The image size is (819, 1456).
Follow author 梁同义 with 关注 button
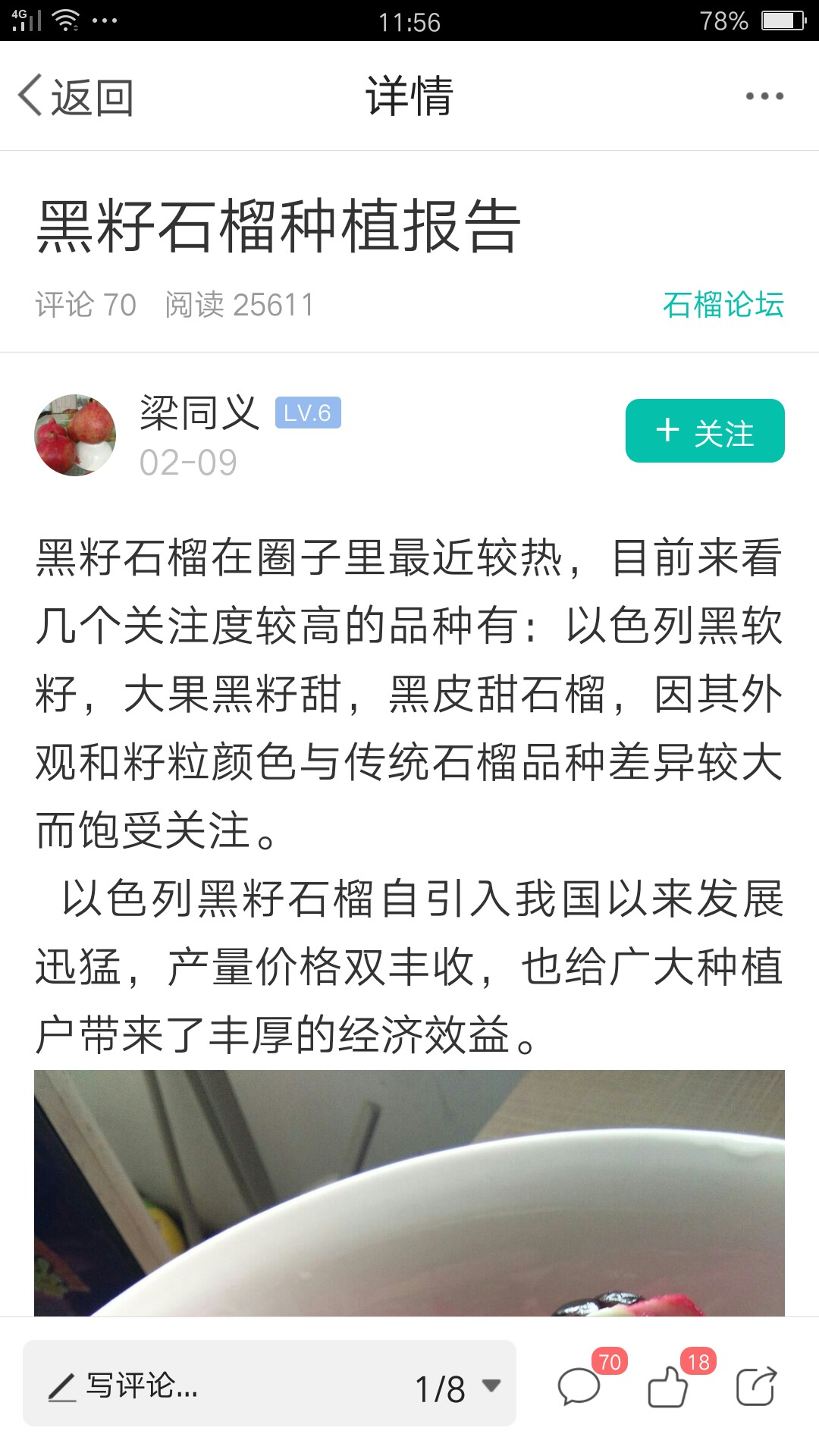[704, 431]
